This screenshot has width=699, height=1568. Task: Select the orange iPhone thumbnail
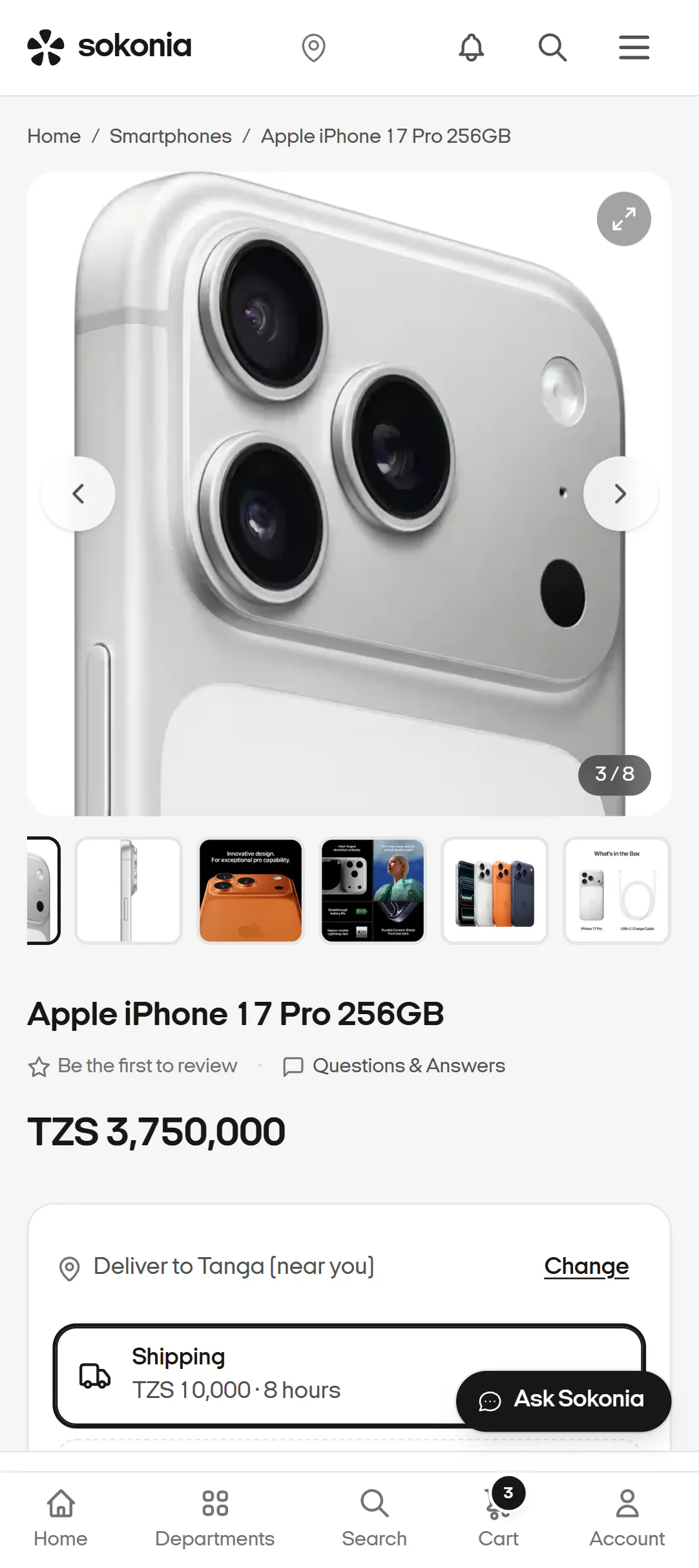click(x=251, y=891)
